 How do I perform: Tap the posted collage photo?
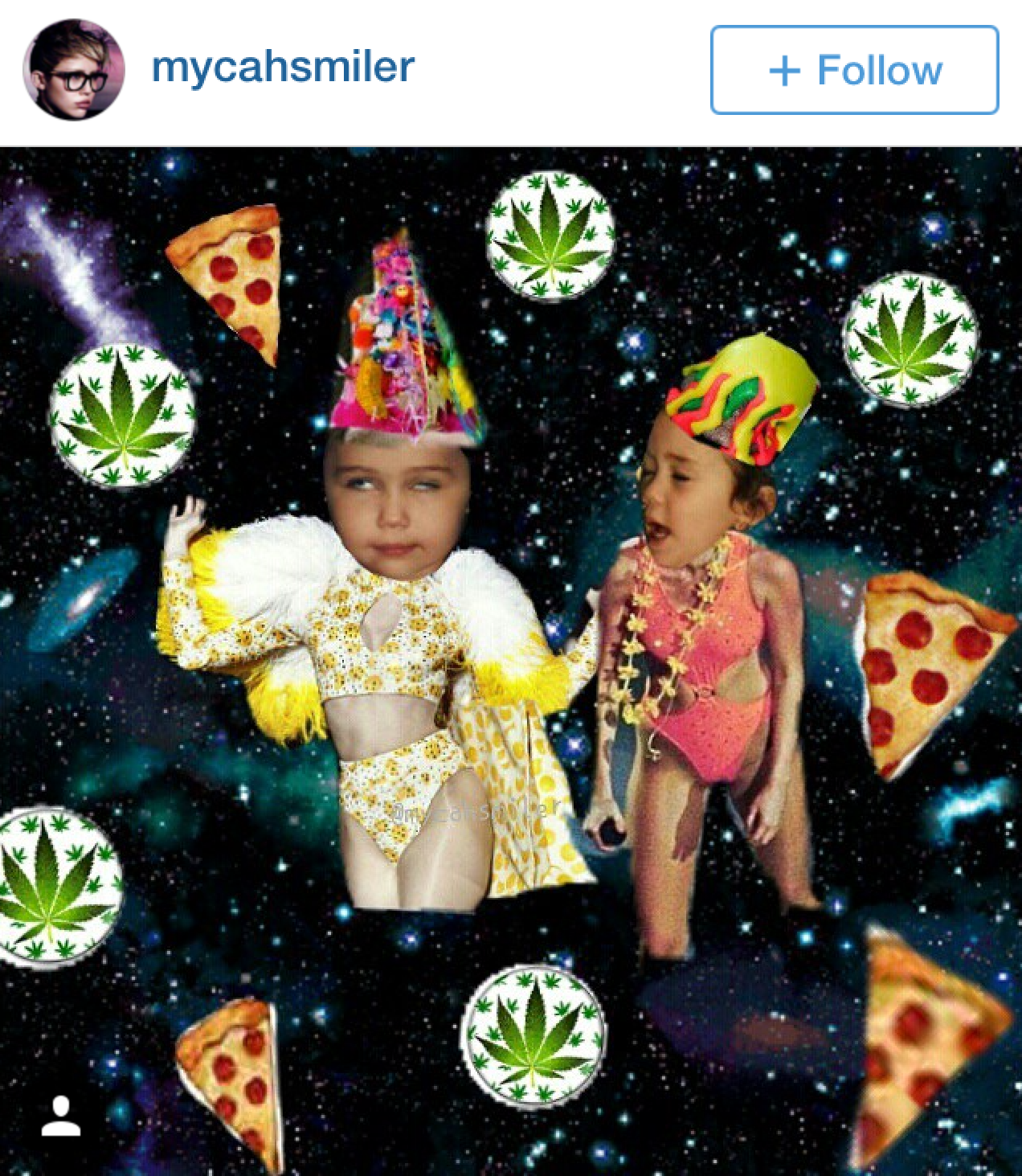pyautogui.click(x=511, y=659)
